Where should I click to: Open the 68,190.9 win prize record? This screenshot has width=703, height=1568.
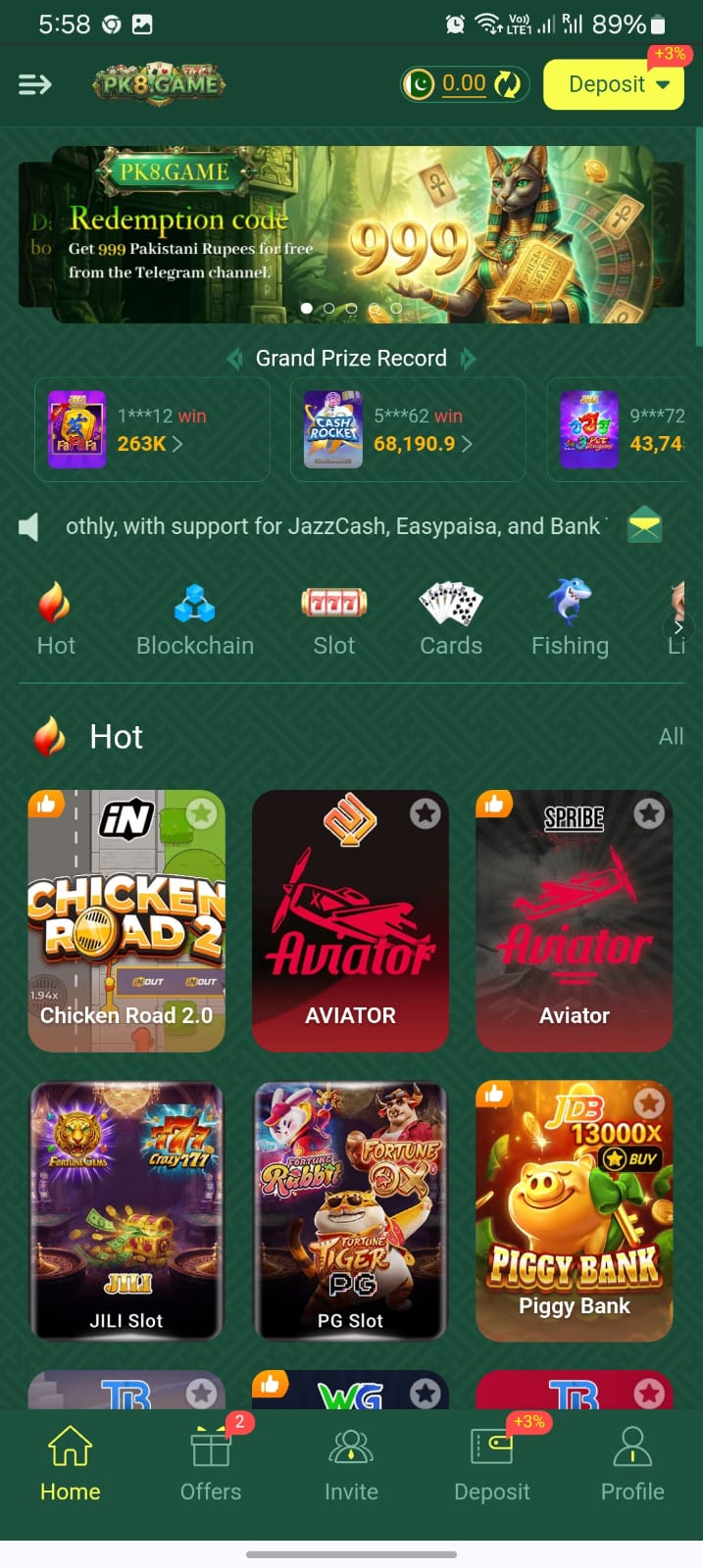(408, 430)
